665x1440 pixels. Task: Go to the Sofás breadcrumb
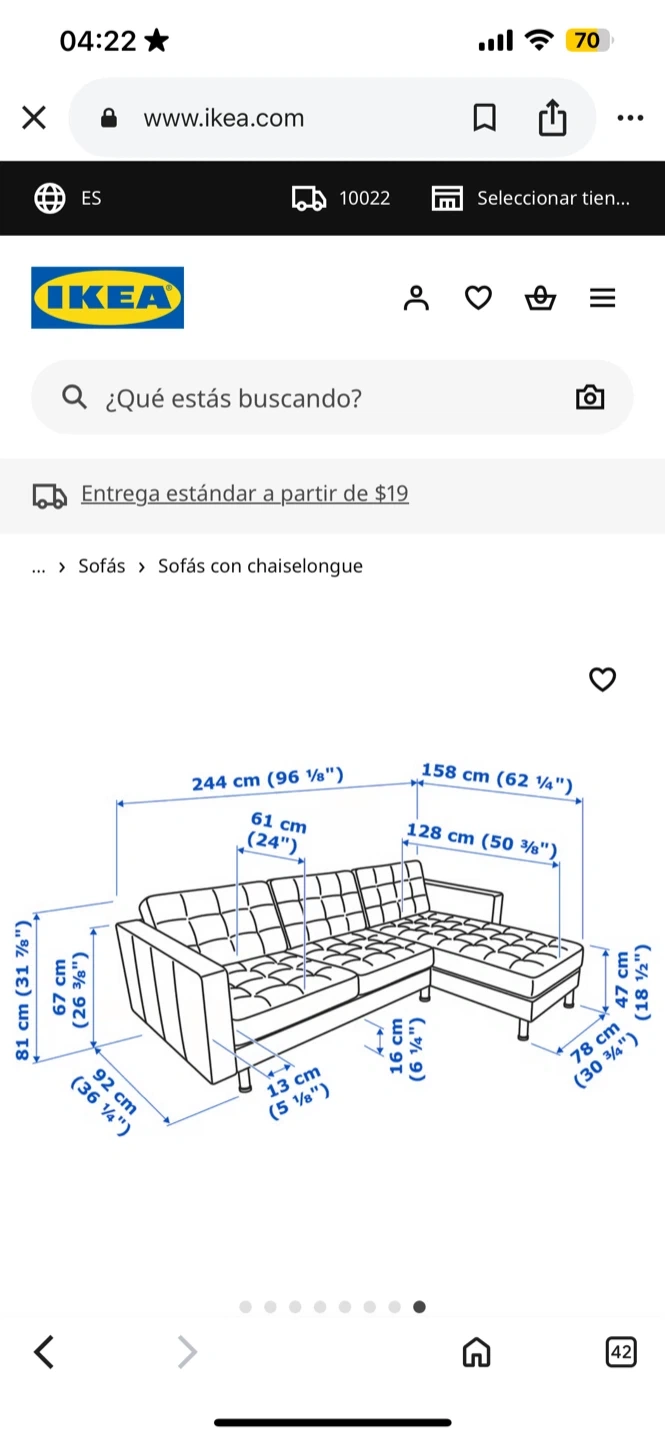102,566
